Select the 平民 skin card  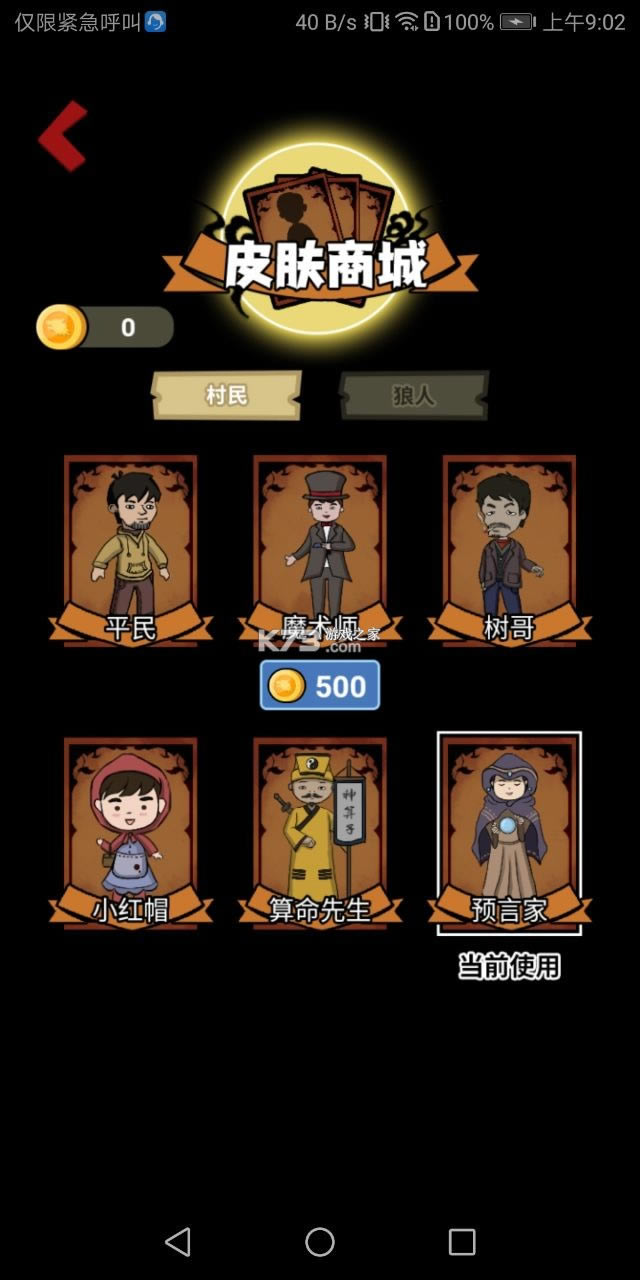tap(131, 548)
